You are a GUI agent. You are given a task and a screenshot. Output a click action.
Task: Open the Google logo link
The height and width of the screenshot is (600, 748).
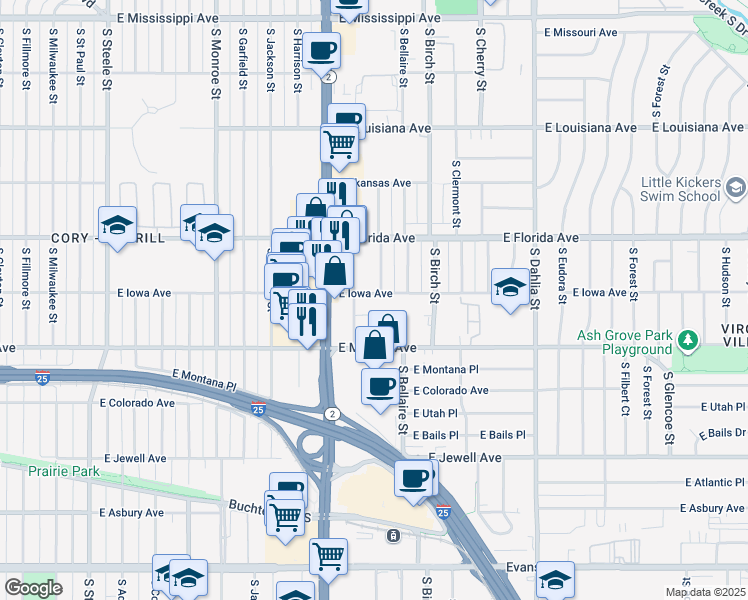click(33, 588)
